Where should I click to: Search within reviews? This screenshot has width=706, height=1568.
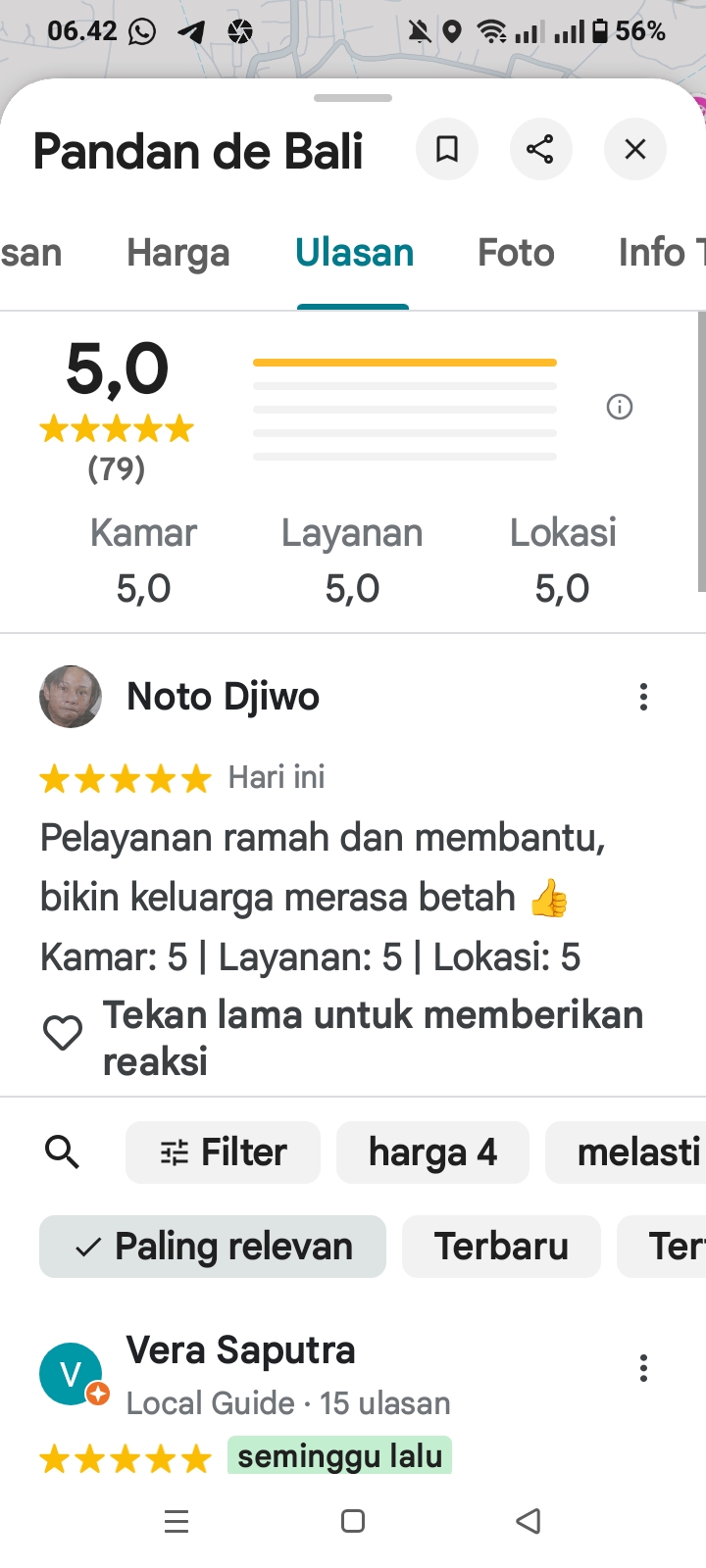pos(63,1152)
